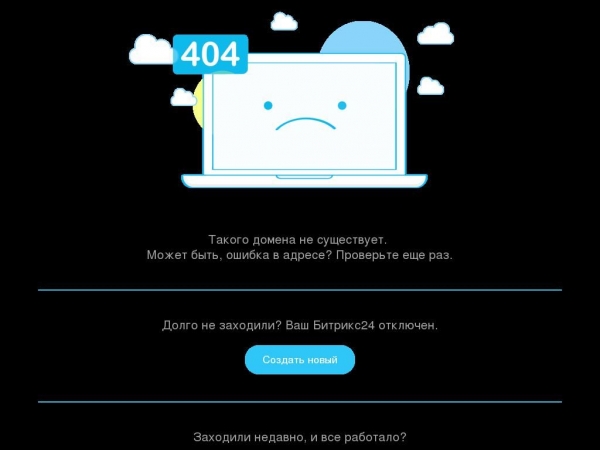
Task: Tap the 'Создать новый' button
Action: (x=300, y=359)
